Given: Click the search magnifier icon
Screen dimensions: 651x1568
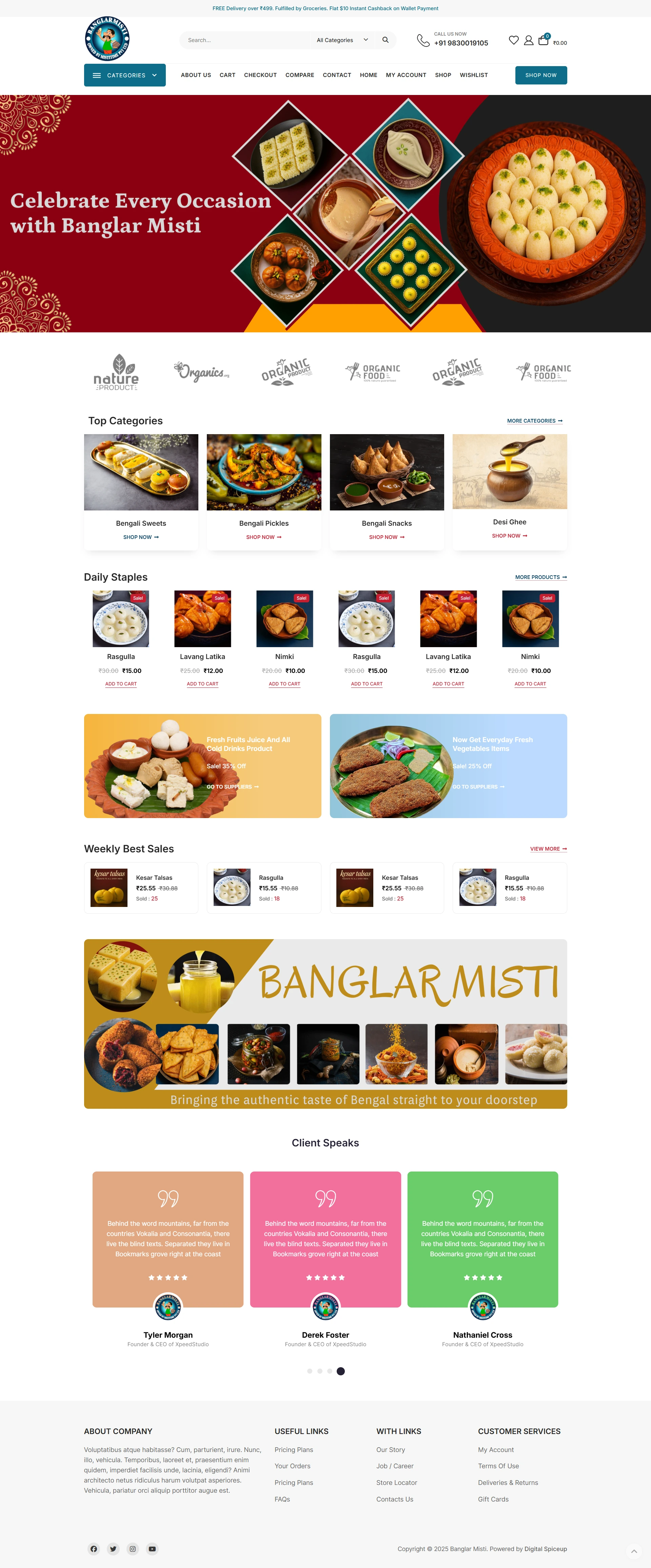Looking at the screenshot, I should 385,40.
